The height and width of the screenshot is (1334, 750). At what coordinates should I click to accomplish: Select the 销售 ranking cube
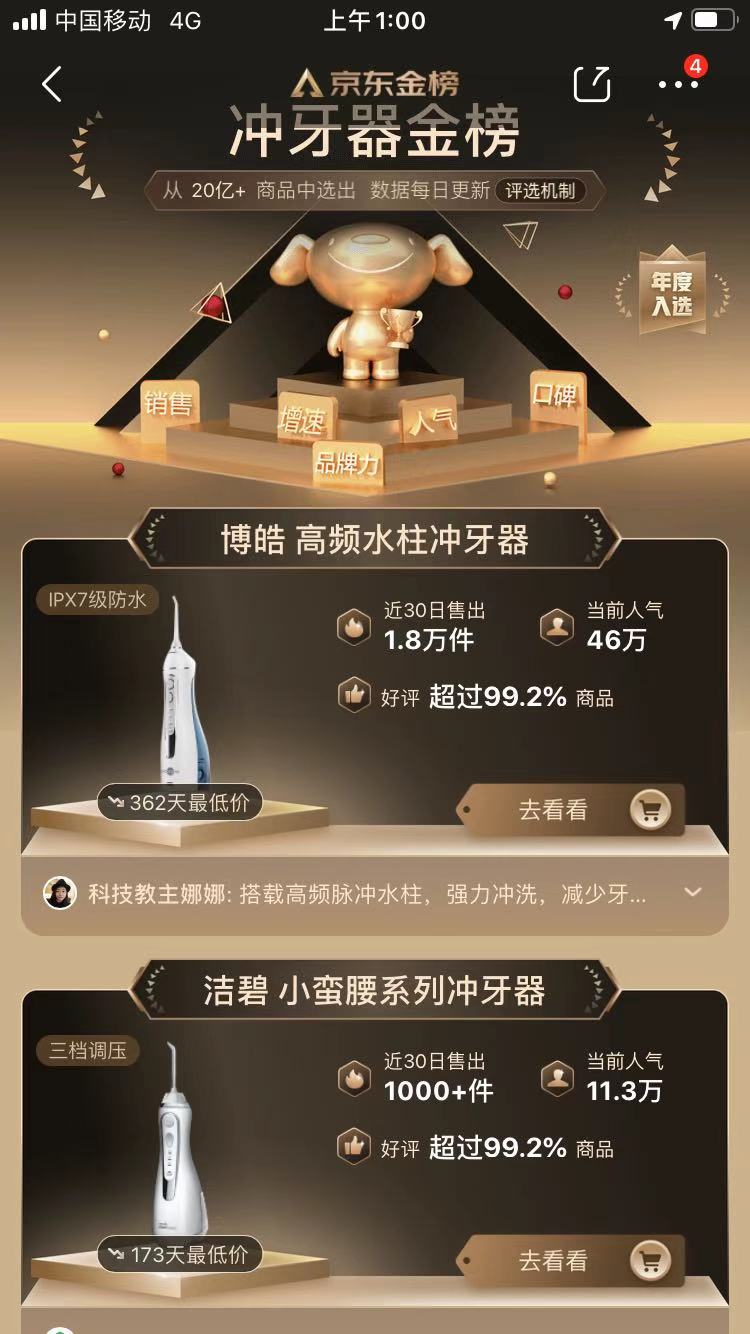click(169, 406)
